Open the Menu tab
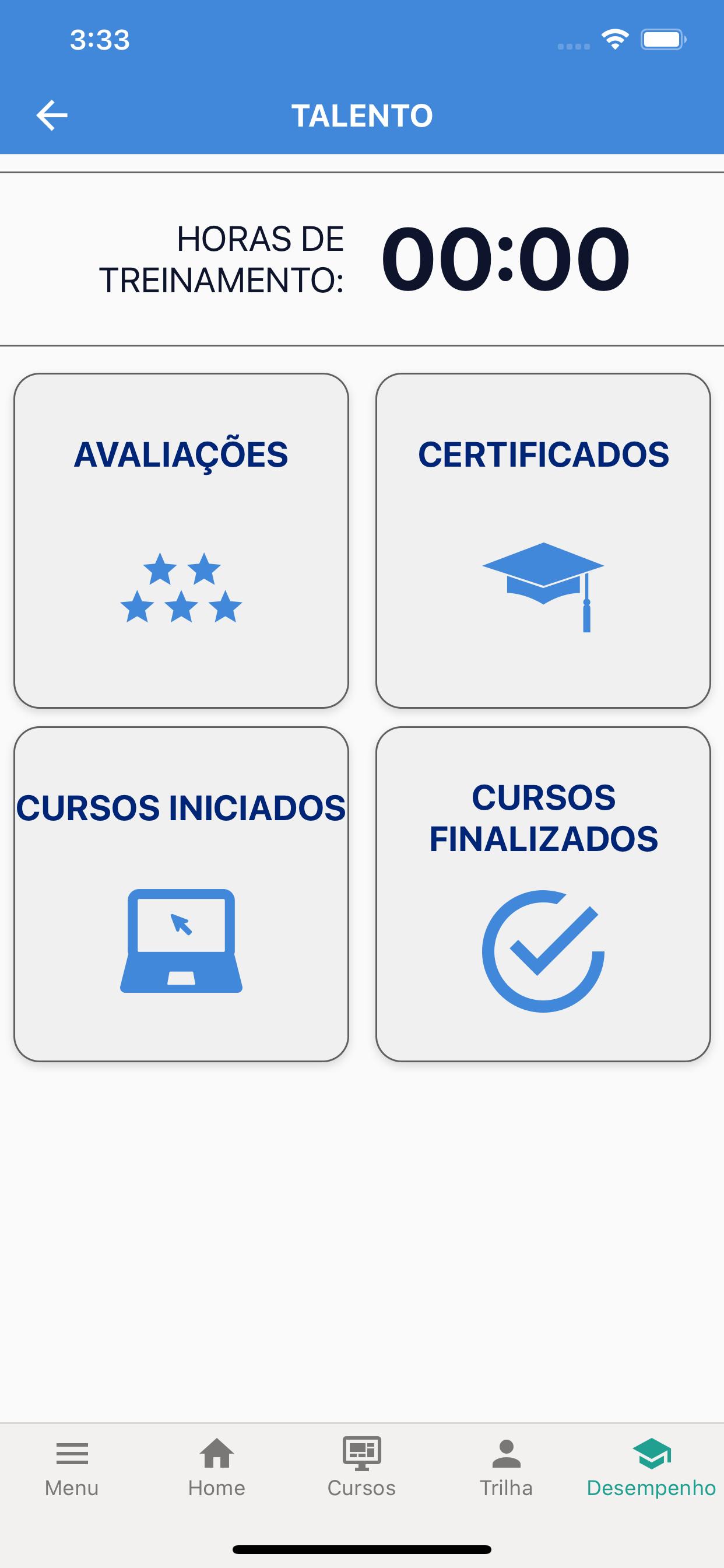 72,1468
